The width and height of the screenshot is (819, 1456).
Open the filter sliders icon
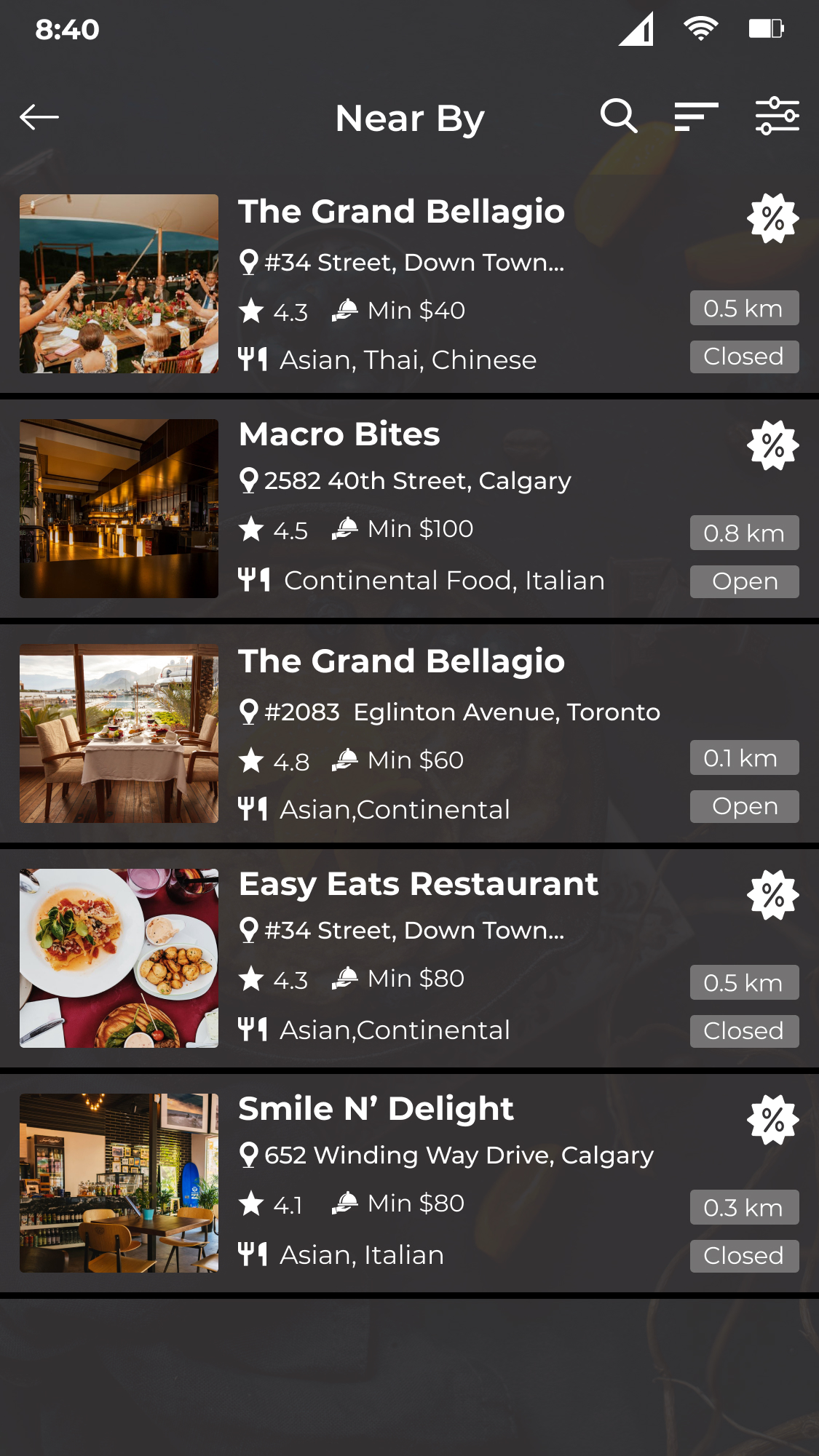tap(777, 116)
